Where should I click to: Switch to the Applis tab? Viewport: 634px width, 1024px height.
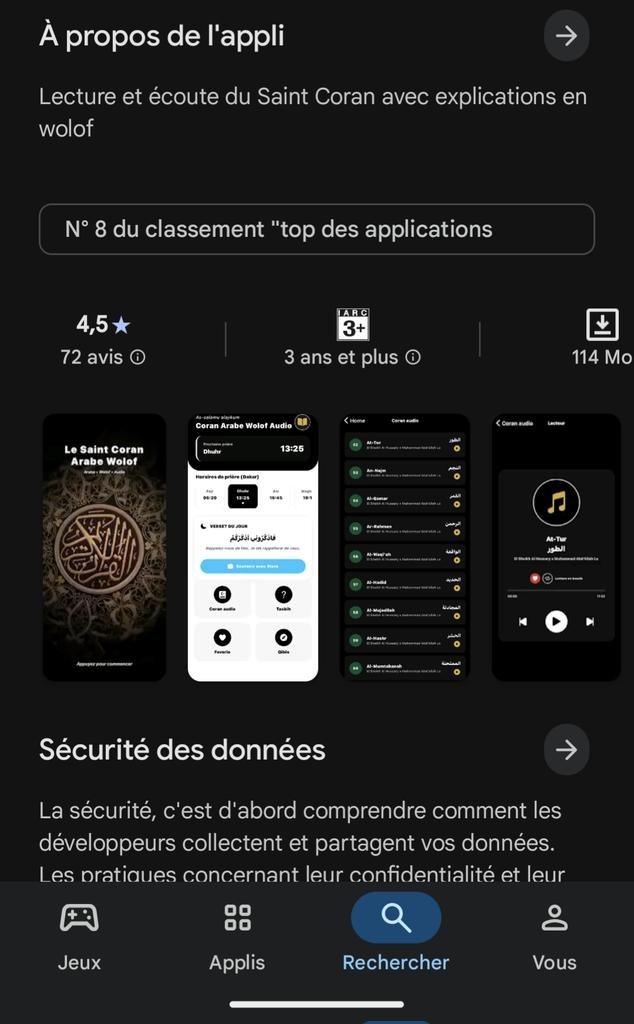(237, 935)
